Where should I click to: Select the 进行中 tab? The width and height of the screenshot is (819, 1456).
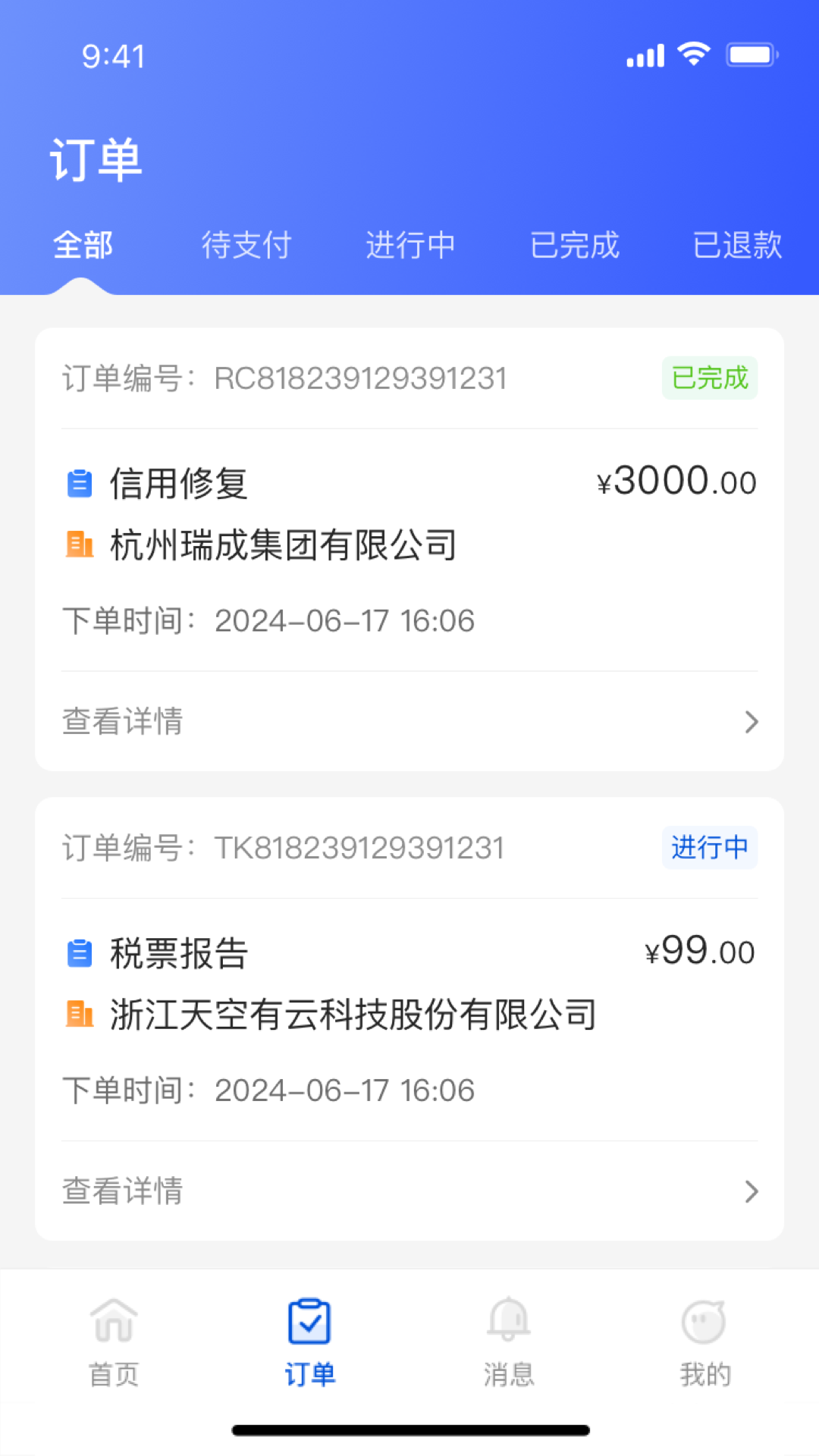(x=410, y=246)
